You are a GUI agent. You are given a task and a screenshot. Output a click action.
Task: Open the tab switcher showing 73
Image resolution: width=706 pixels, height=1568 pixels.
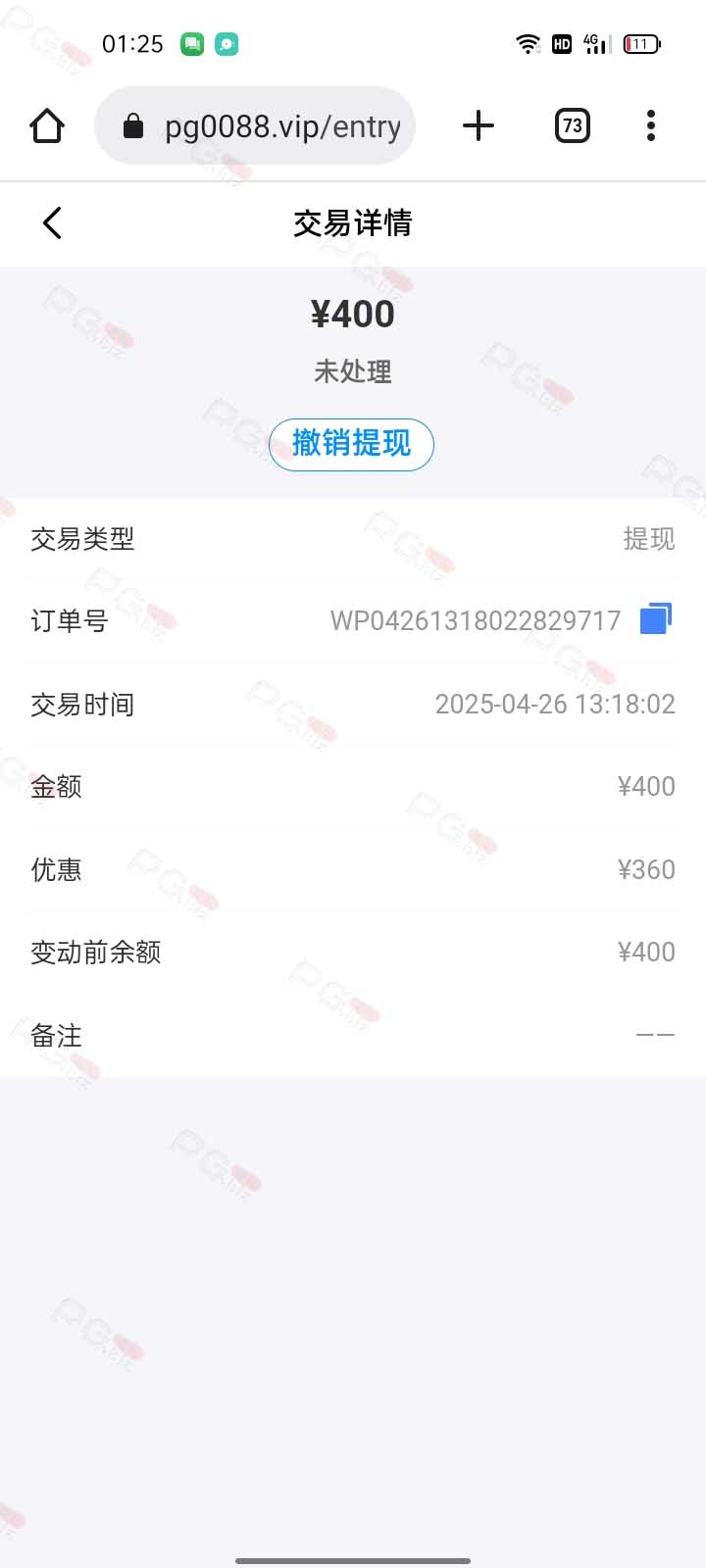pos(573,125)
